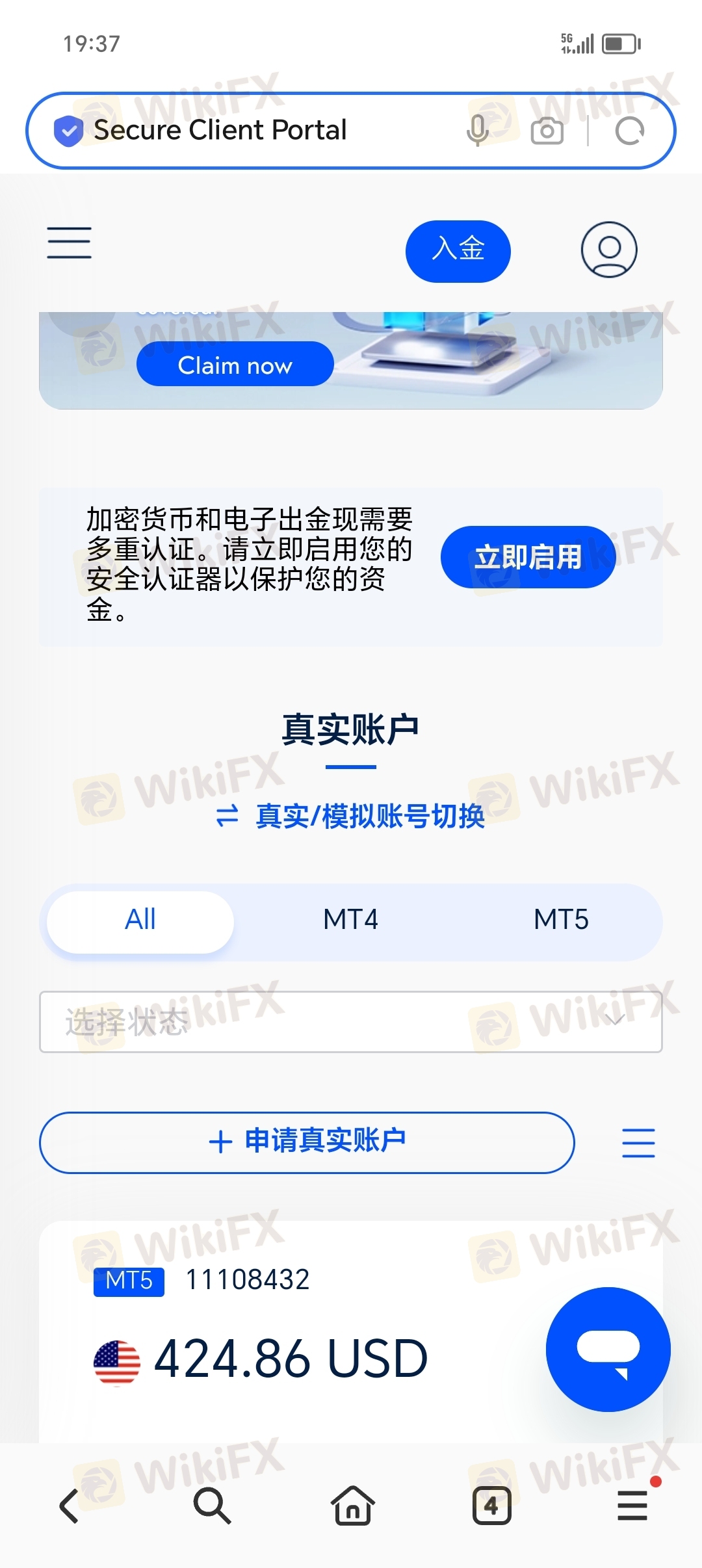Tap 真实/模拟账号切换 account switch link
The image size is (702, 1568).
click(351, 816)
